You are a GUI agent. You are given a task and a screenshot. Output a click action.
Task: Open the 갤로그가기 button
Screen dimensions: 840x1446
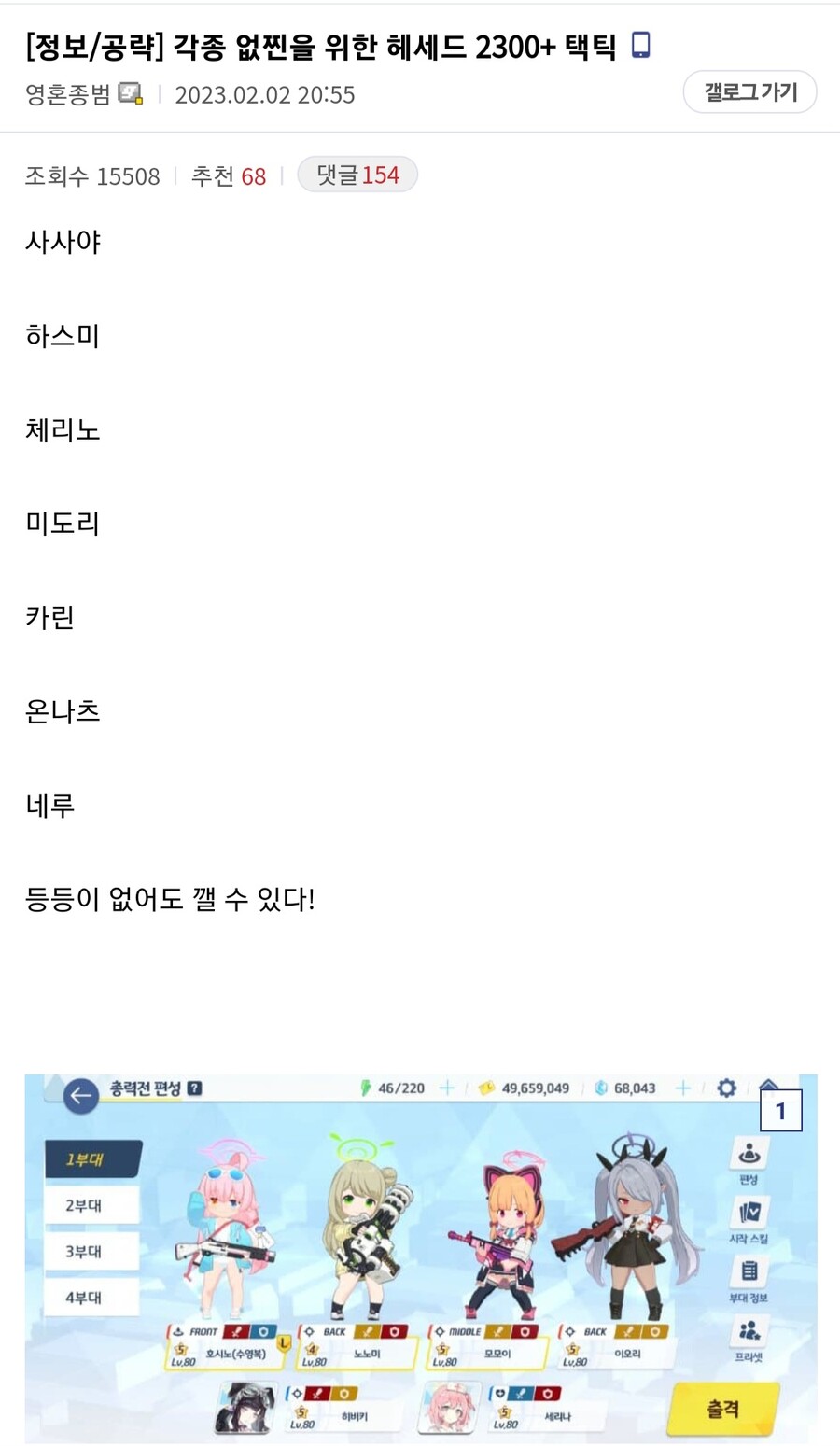750,92
